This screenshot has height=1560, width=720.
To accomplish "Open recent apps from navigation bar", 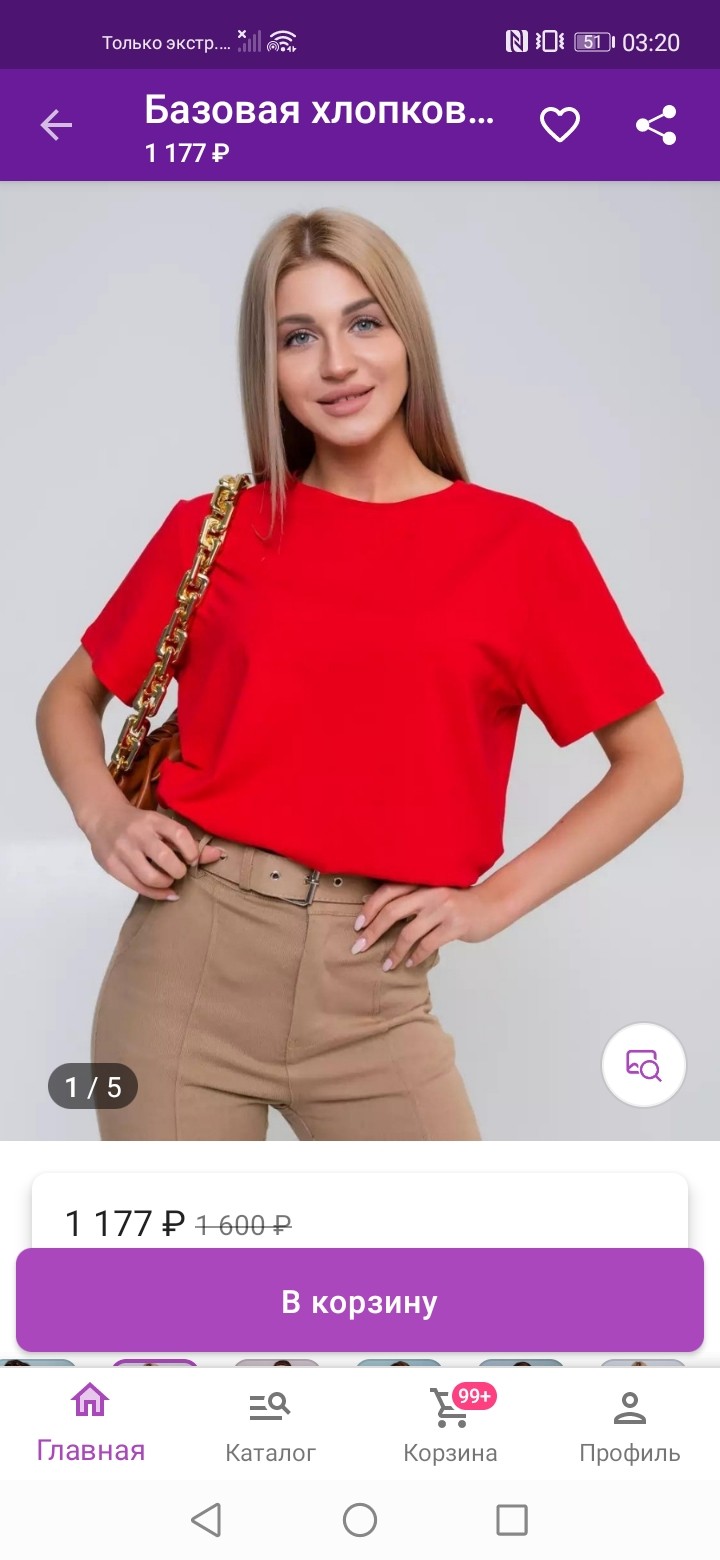I will point(512,1520).
